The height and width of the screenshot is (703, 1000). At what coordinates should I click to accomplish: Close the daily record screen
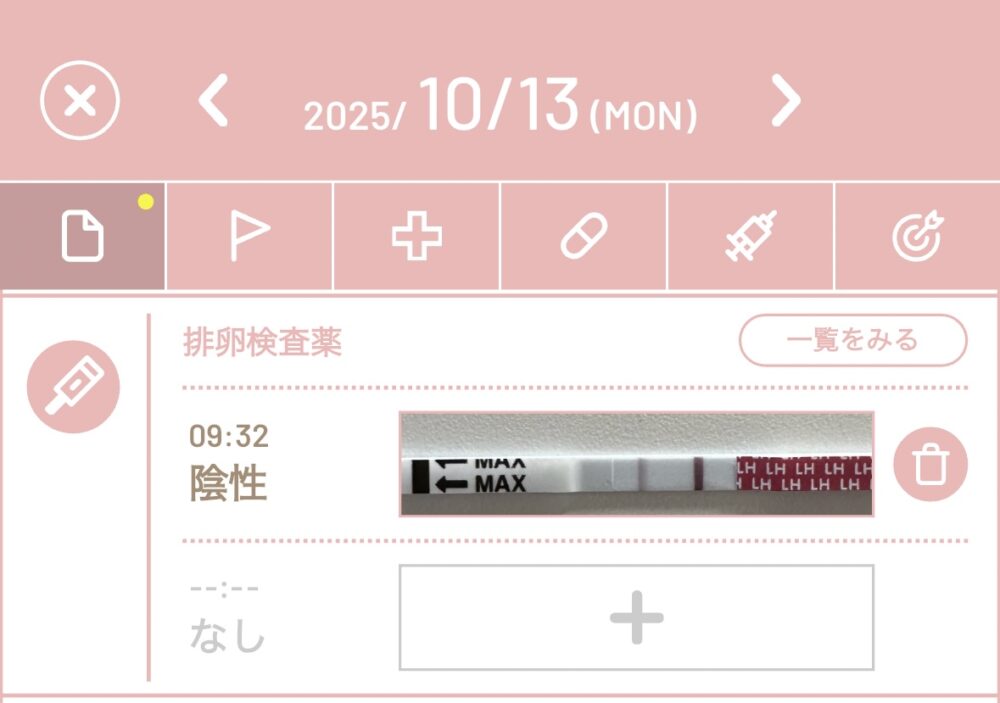pos(80,101)
